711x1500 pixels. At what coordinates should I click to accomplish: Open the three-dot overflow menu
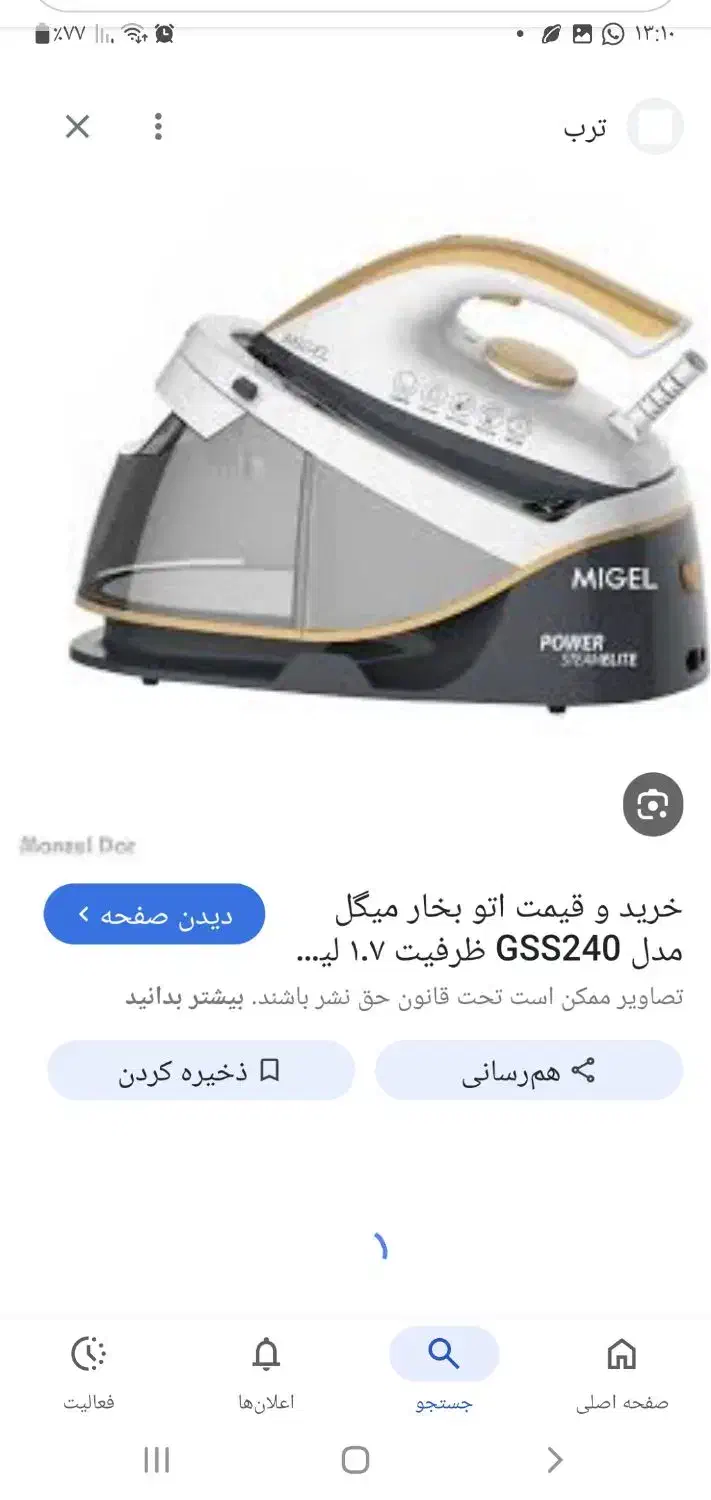tap(158, 127)
